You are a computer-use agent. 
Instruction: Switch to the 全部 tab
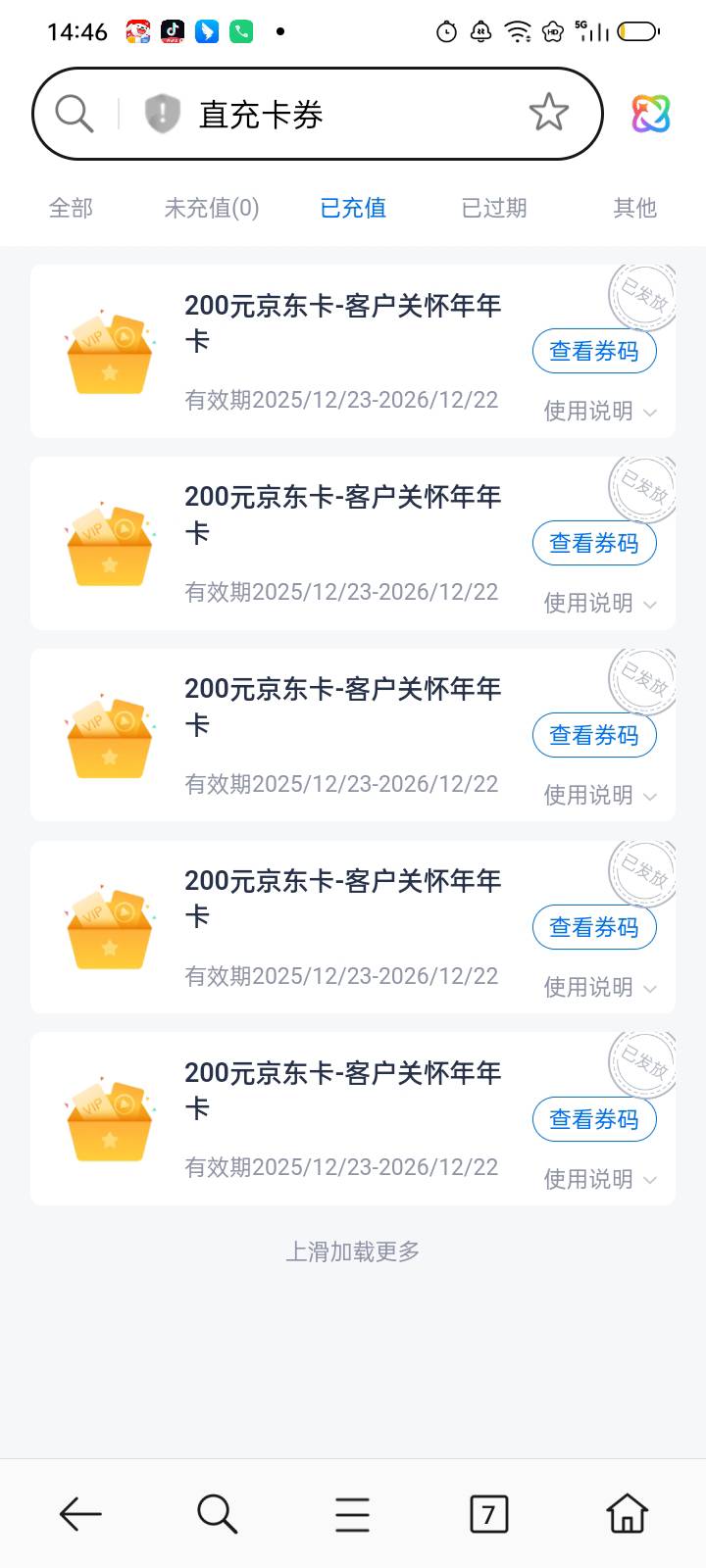tap(71, 208)
